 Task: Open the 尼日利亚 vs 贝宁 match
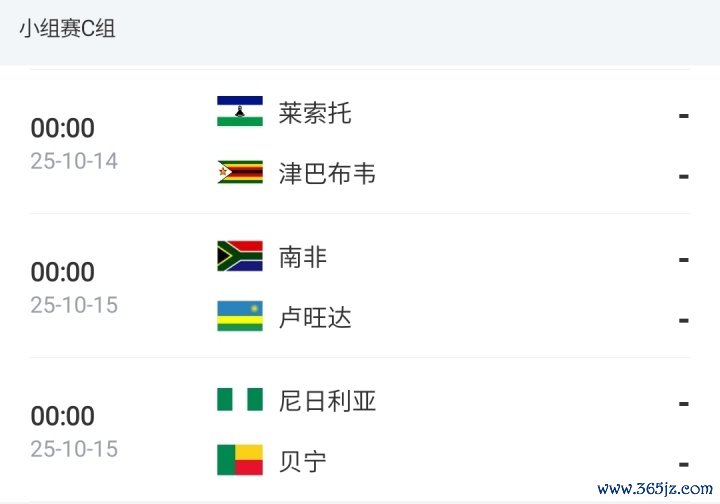(x=360, y=430)
